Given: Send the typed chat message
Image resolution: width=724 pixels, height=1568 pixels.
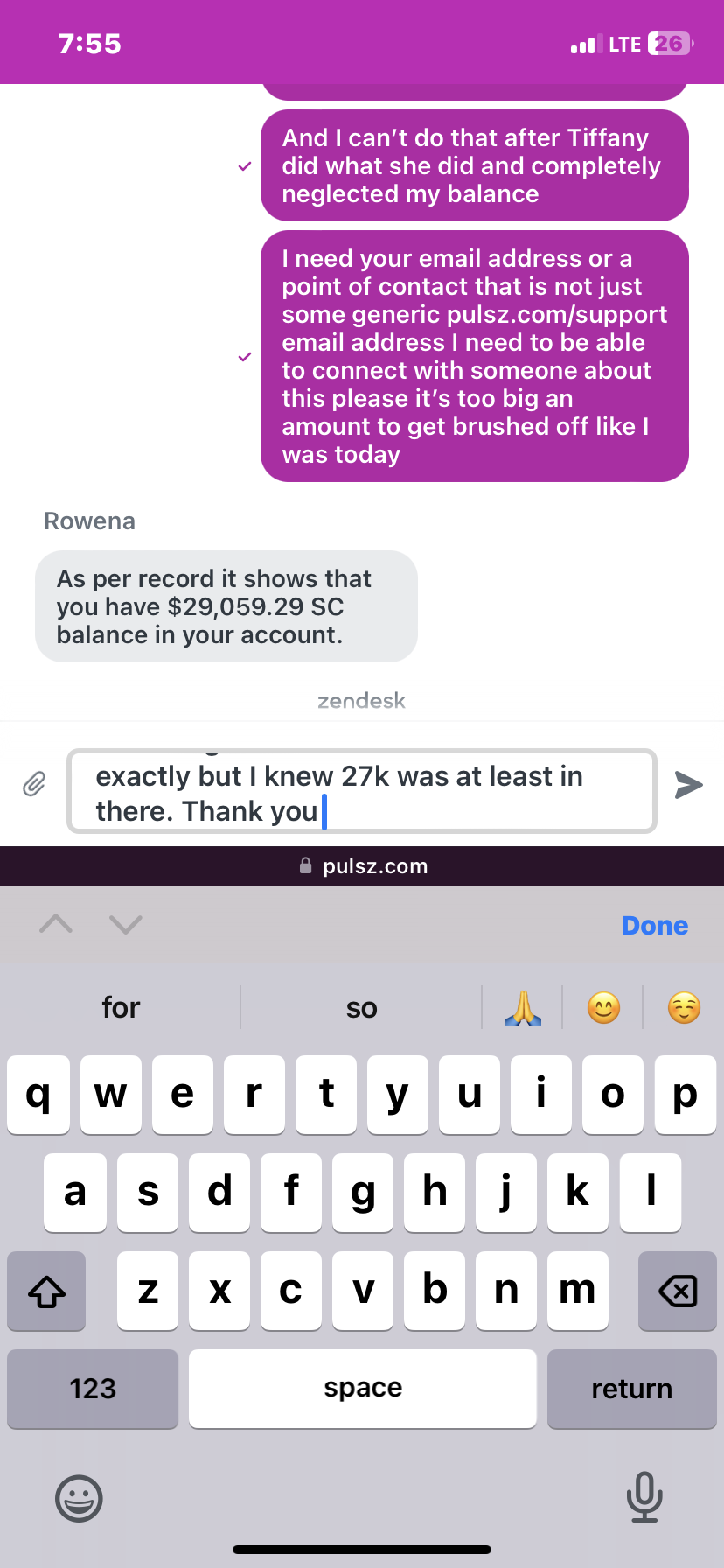Looking at the screenshot, I should 689,785.
